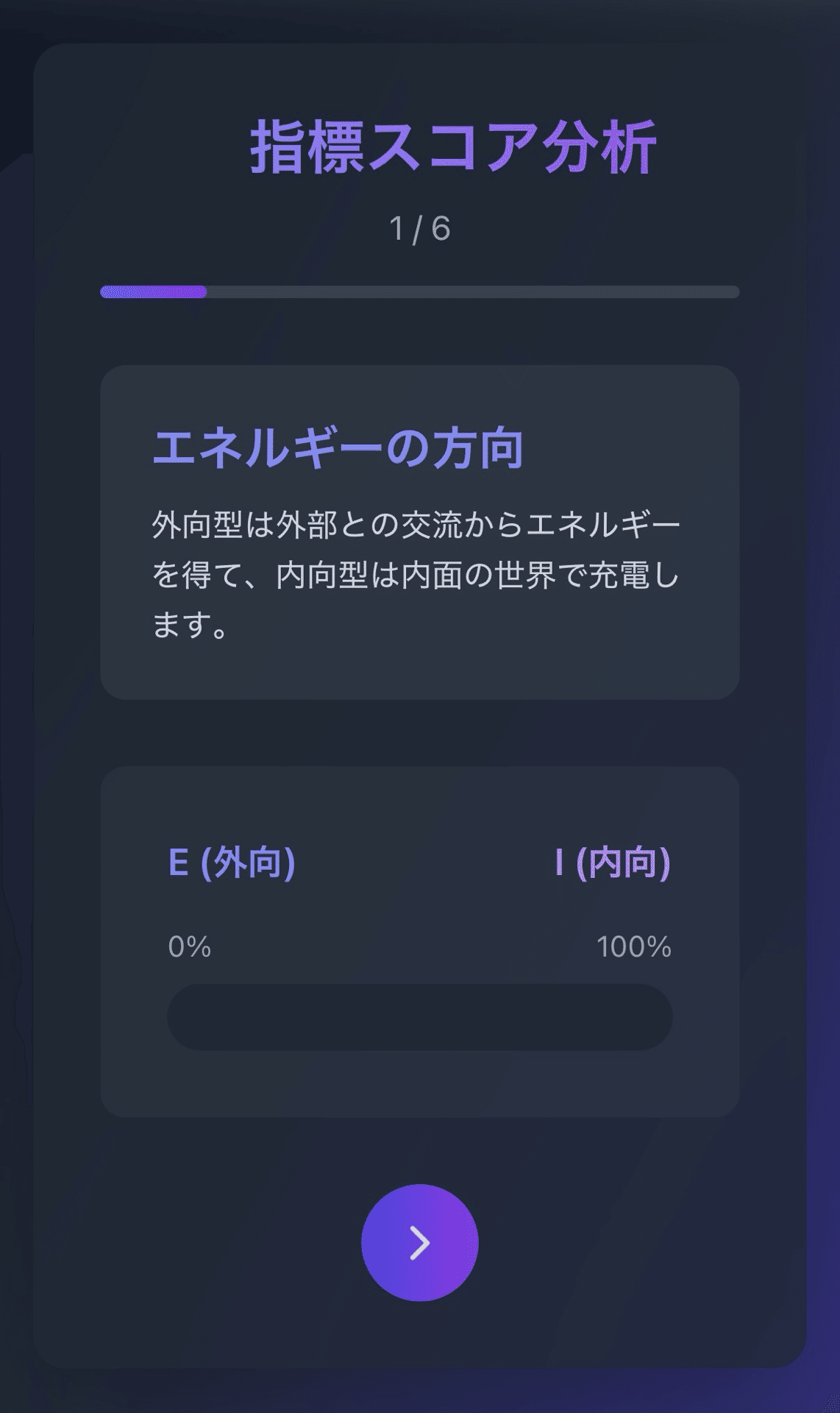Select the I (内向) option
The image size is (840, 1413).
coord(616,863)
